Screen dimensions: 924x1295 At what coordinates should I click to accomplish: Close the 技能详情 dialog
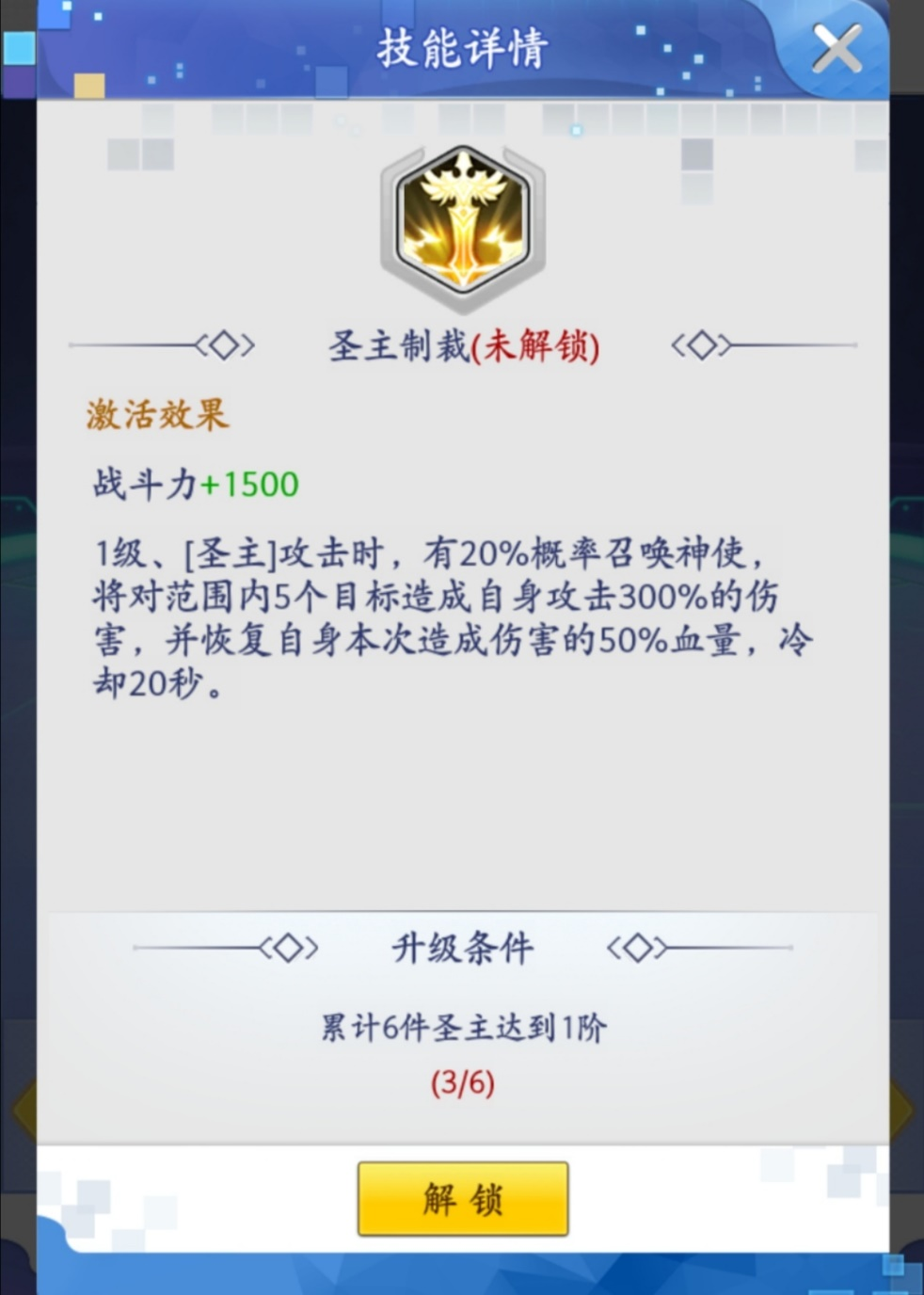836,48
